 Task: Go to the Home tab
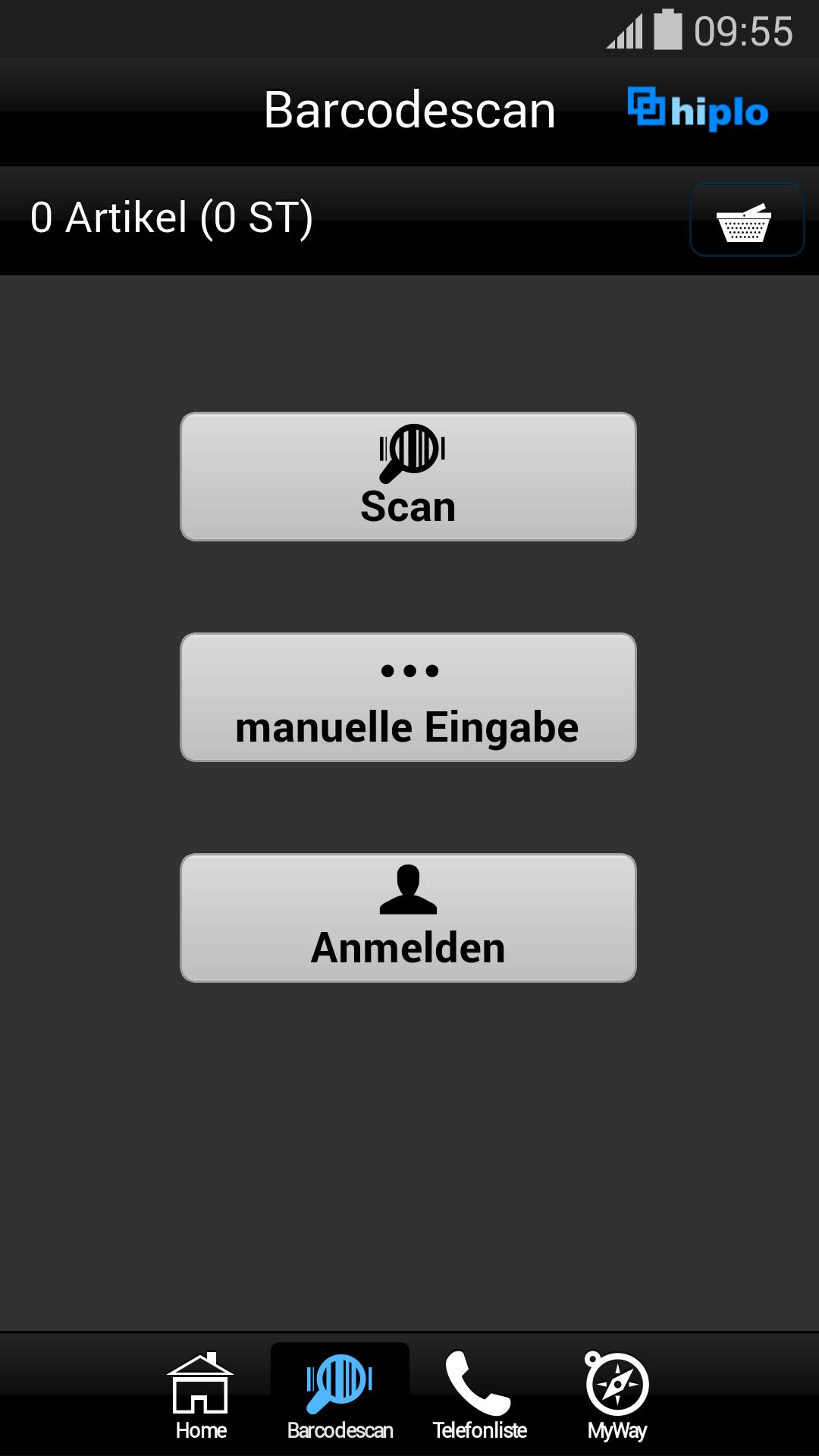[201, 1397]
